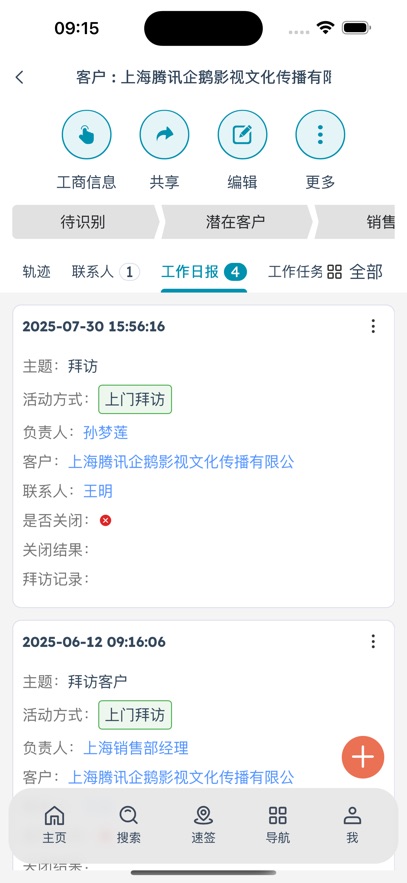Viewport: 407px width, 883px height.
Task: Select the 潜在客户 stage
Action: click(x=235, y=222)
